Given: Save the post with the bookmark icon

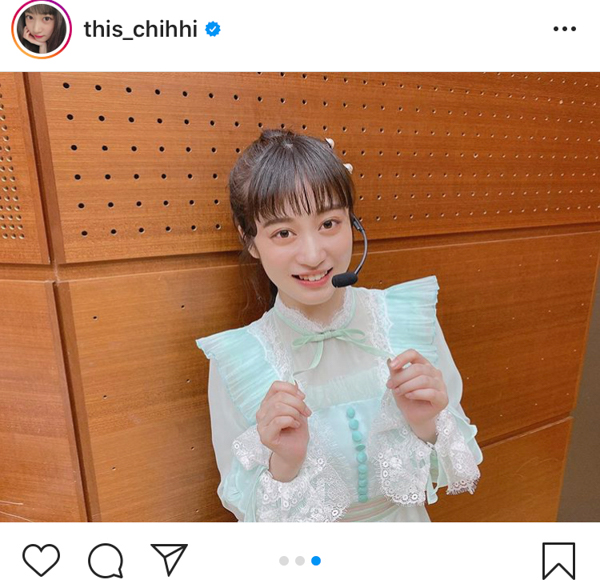Looking at the screenshot, I should point(559,561).
